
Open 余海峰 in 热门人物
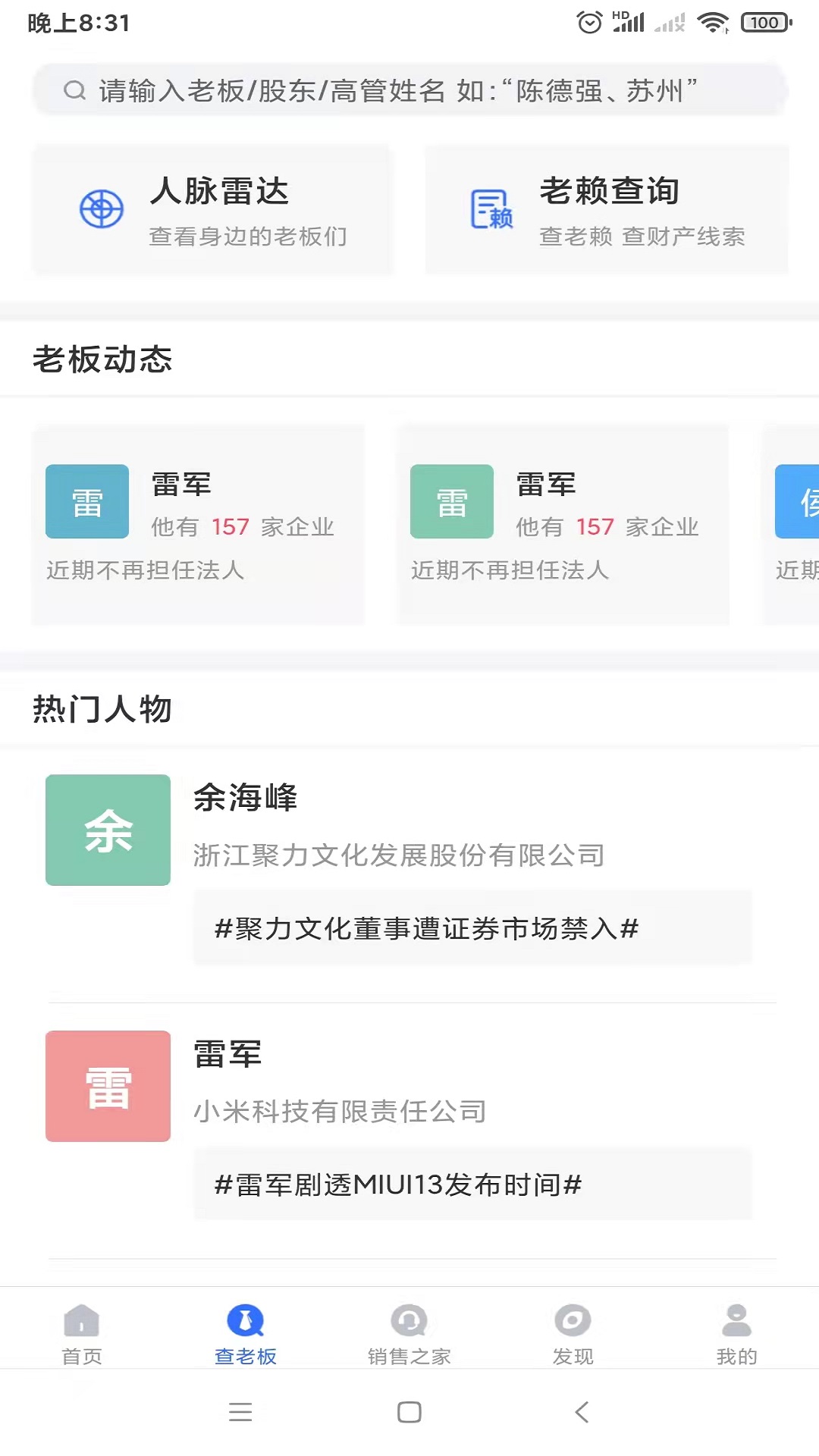[x=246, y=799]
